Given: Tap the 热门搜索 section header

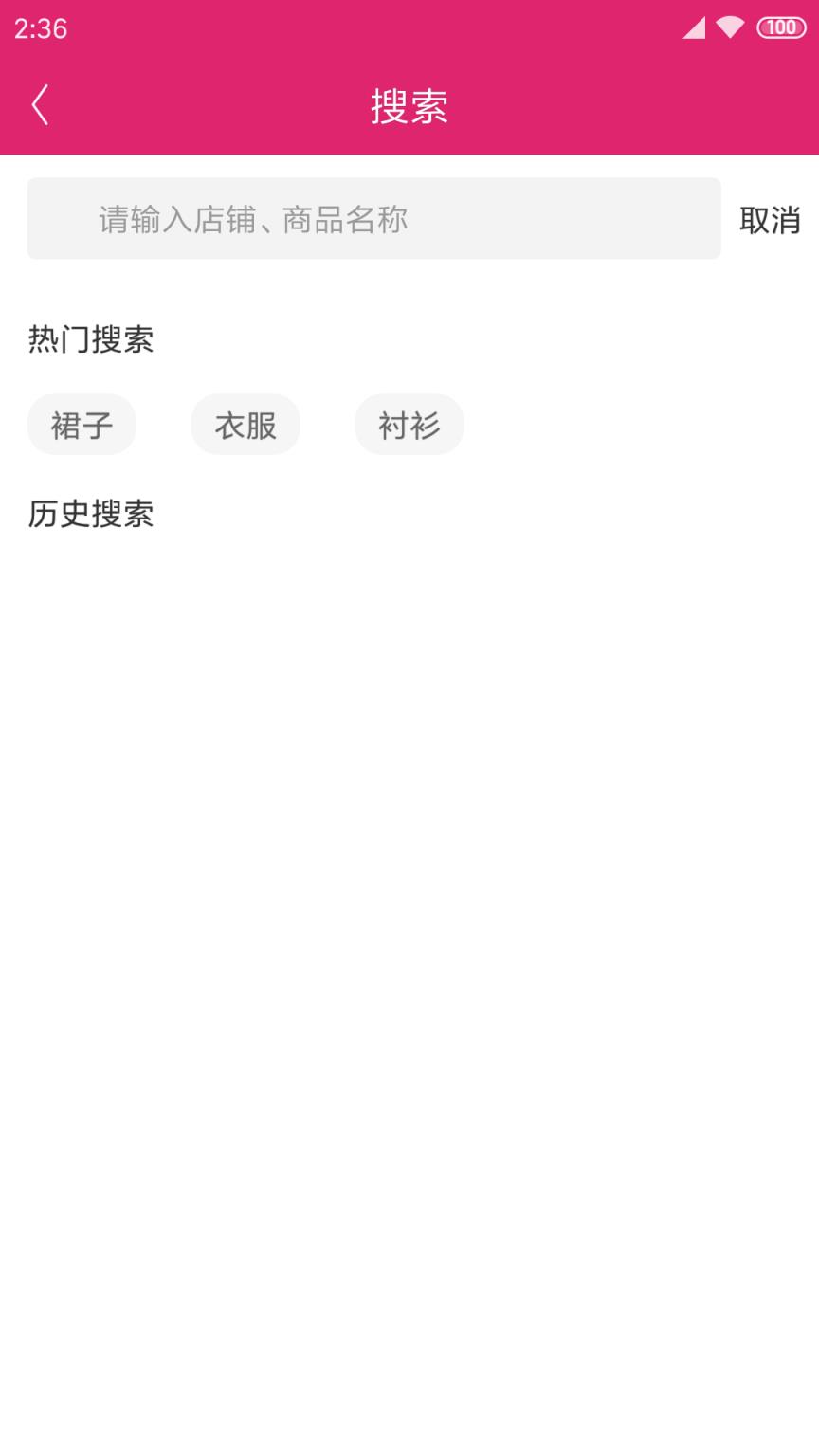Looking at the screenshot, I should click(x=90, y=338).
